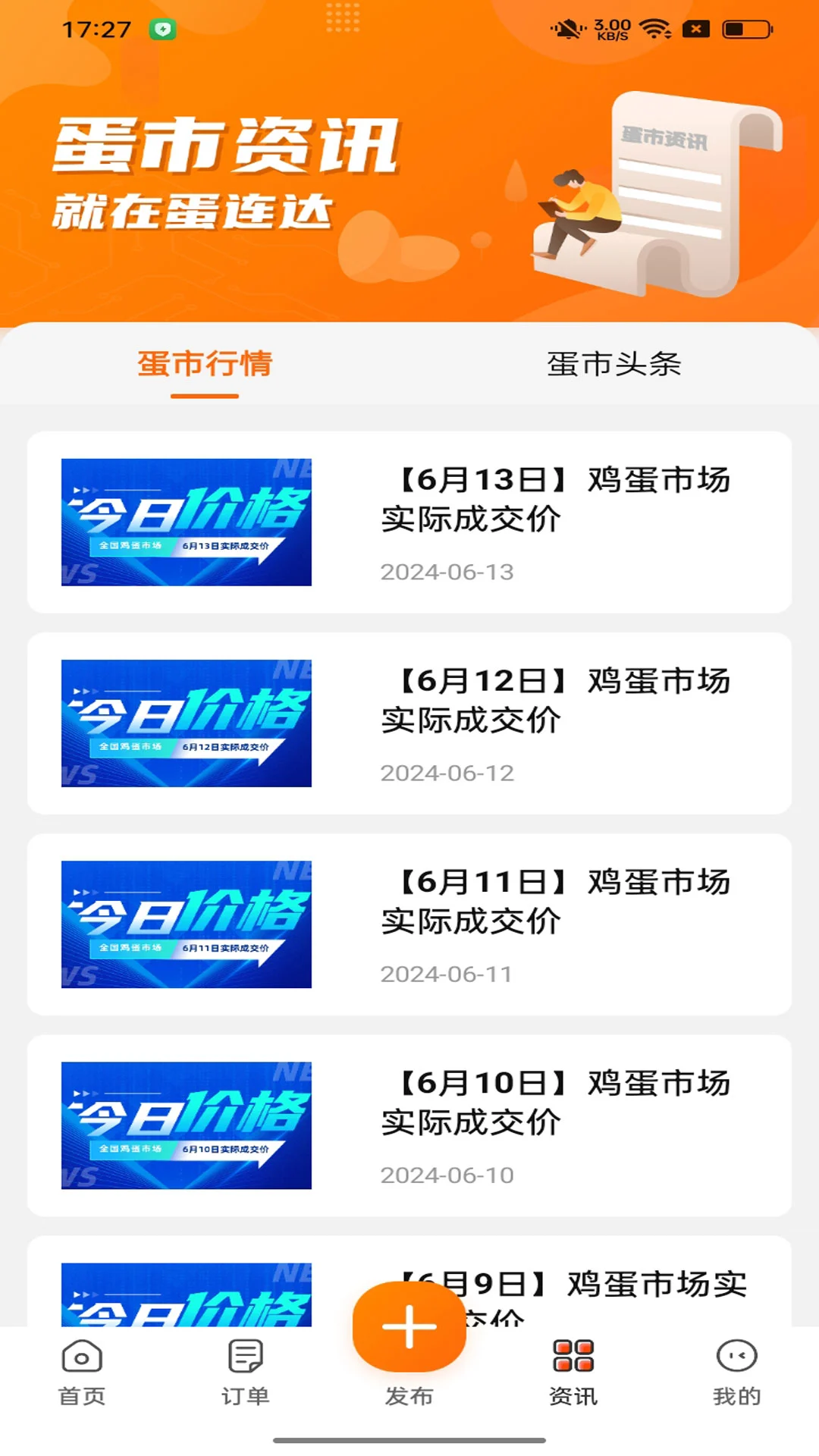Tap the bottom navigation home indicator bar
819x1456 pixels.
409,1442
